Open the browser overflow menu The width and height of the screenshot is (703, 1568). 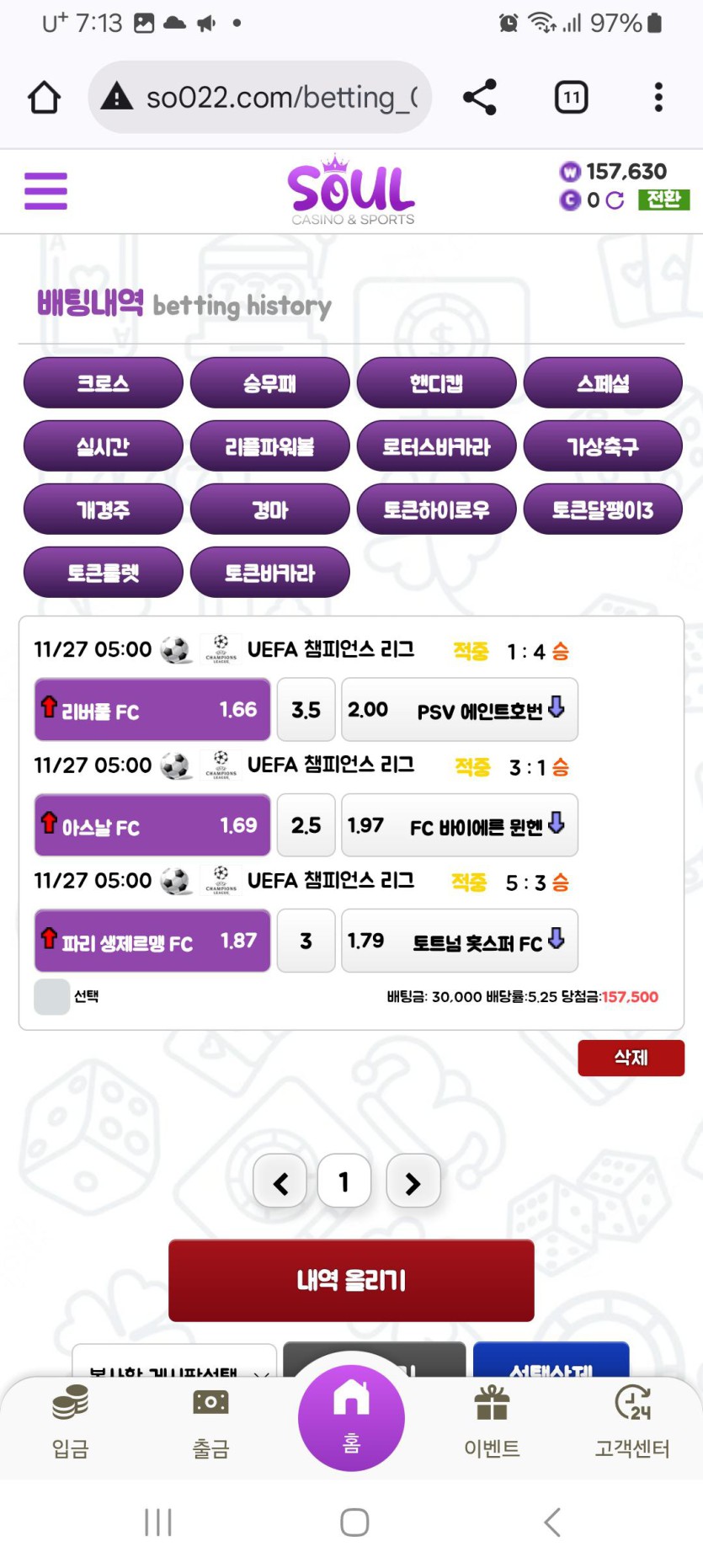point(658,98)
